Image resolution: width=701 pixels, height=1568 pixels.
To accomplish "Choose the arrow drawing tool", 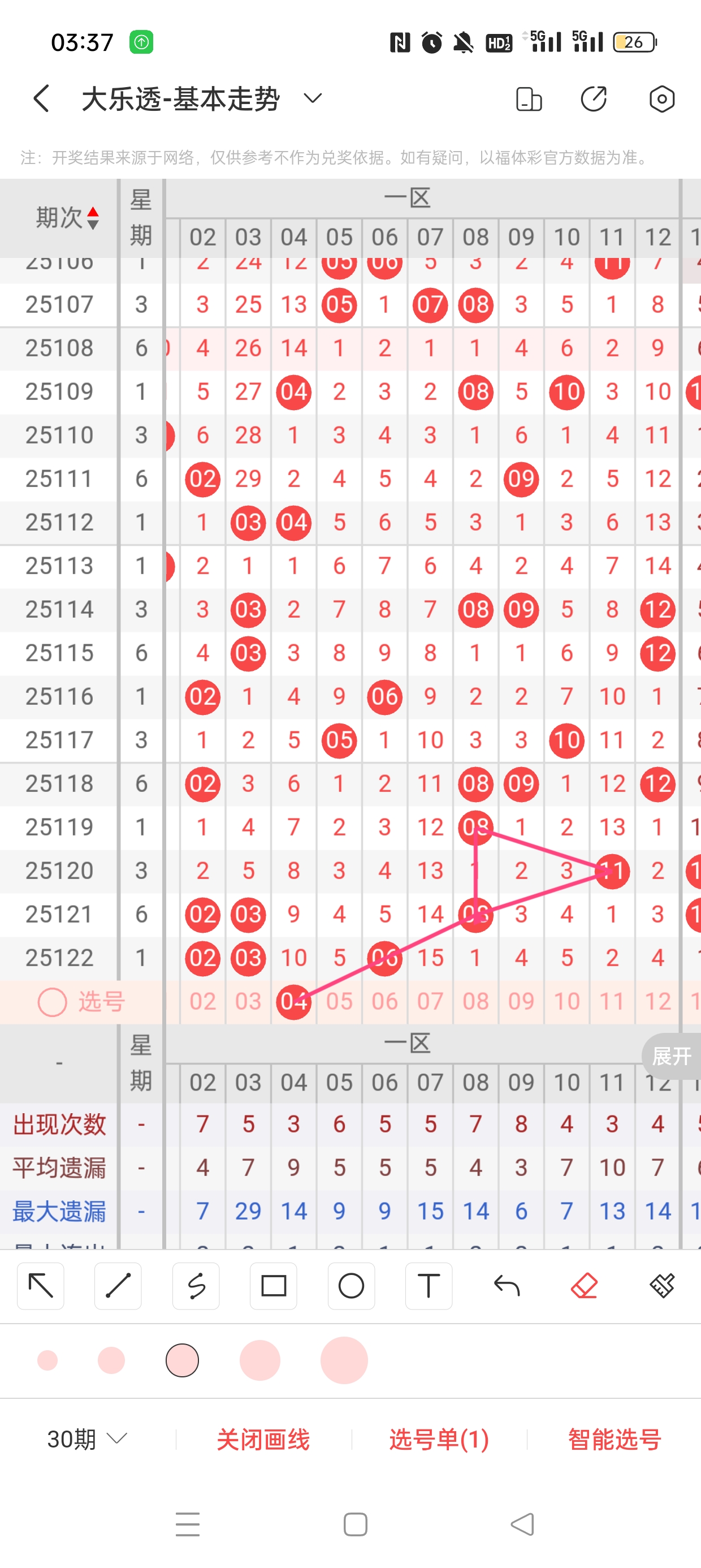I will 41,1286.
